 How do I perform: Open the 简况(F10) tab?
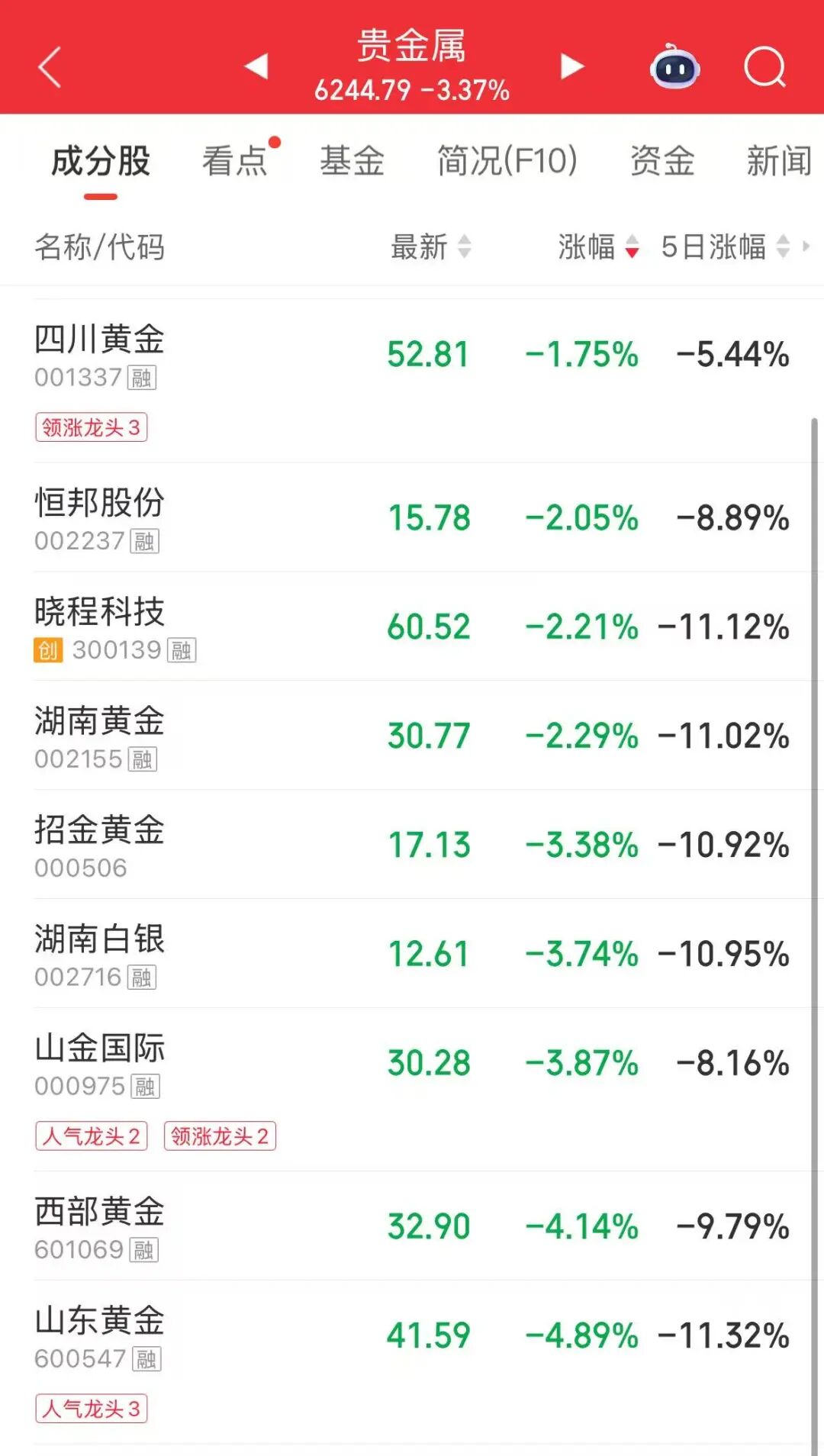point(507,162)
